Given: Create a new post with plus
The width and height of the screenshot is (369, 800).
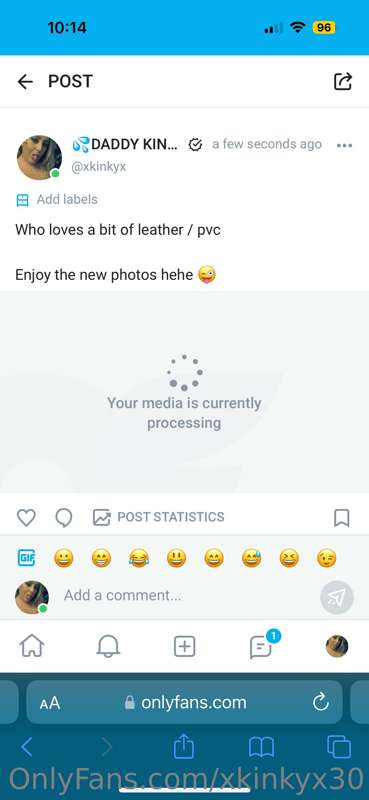Looking at the screenshot, I should 185,646.
